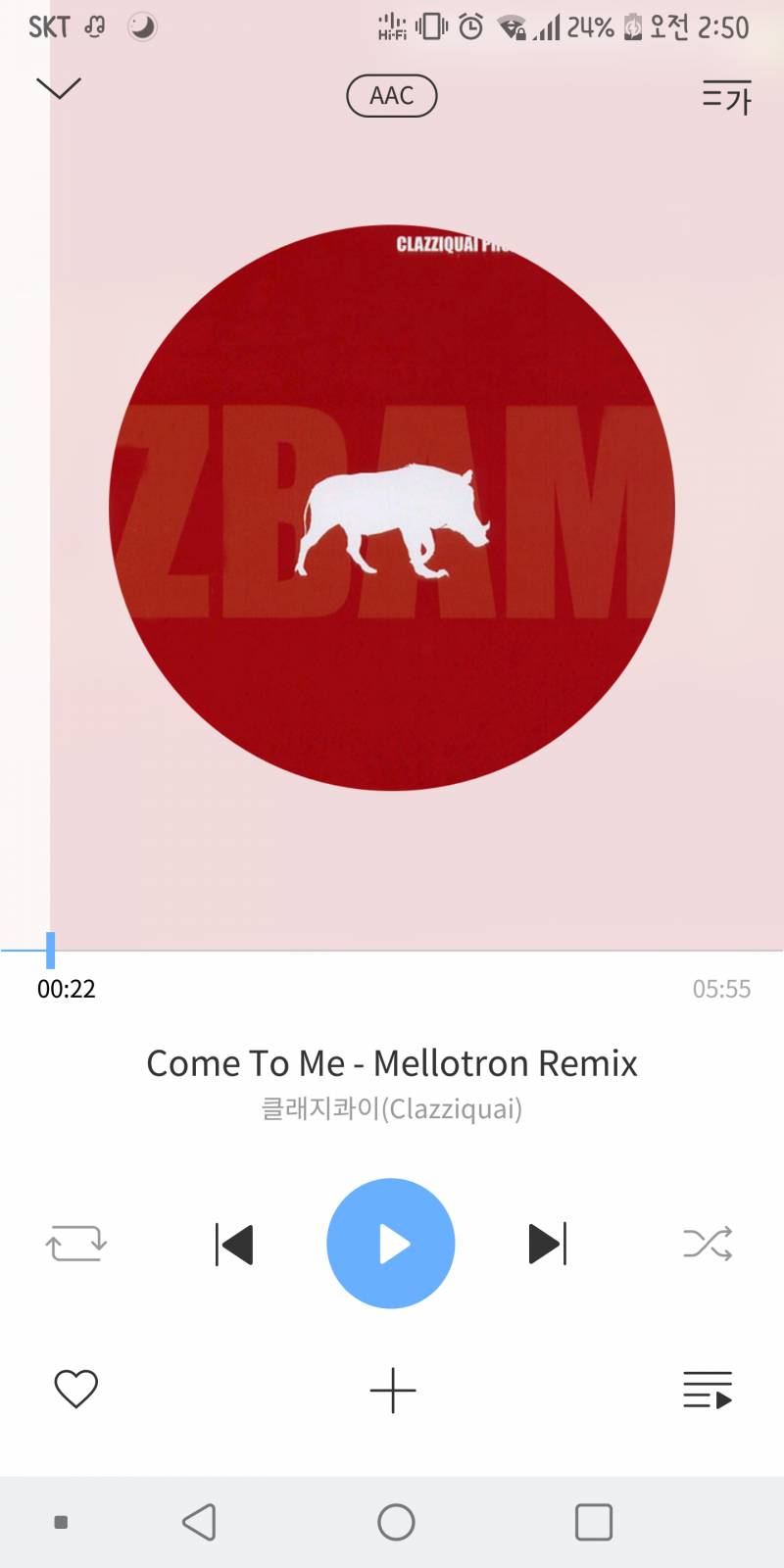
Task: Toggle shuffle playback
Action: pos(708,1244)
